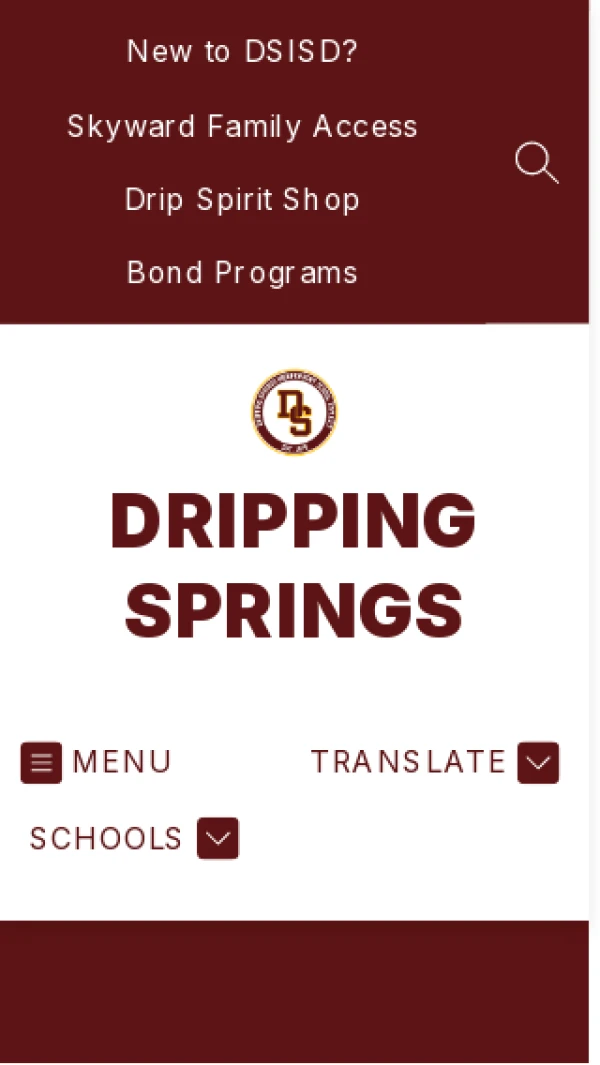Open the hamburger MENU button
Viewport: 600px width, 1065px height.
96,762
